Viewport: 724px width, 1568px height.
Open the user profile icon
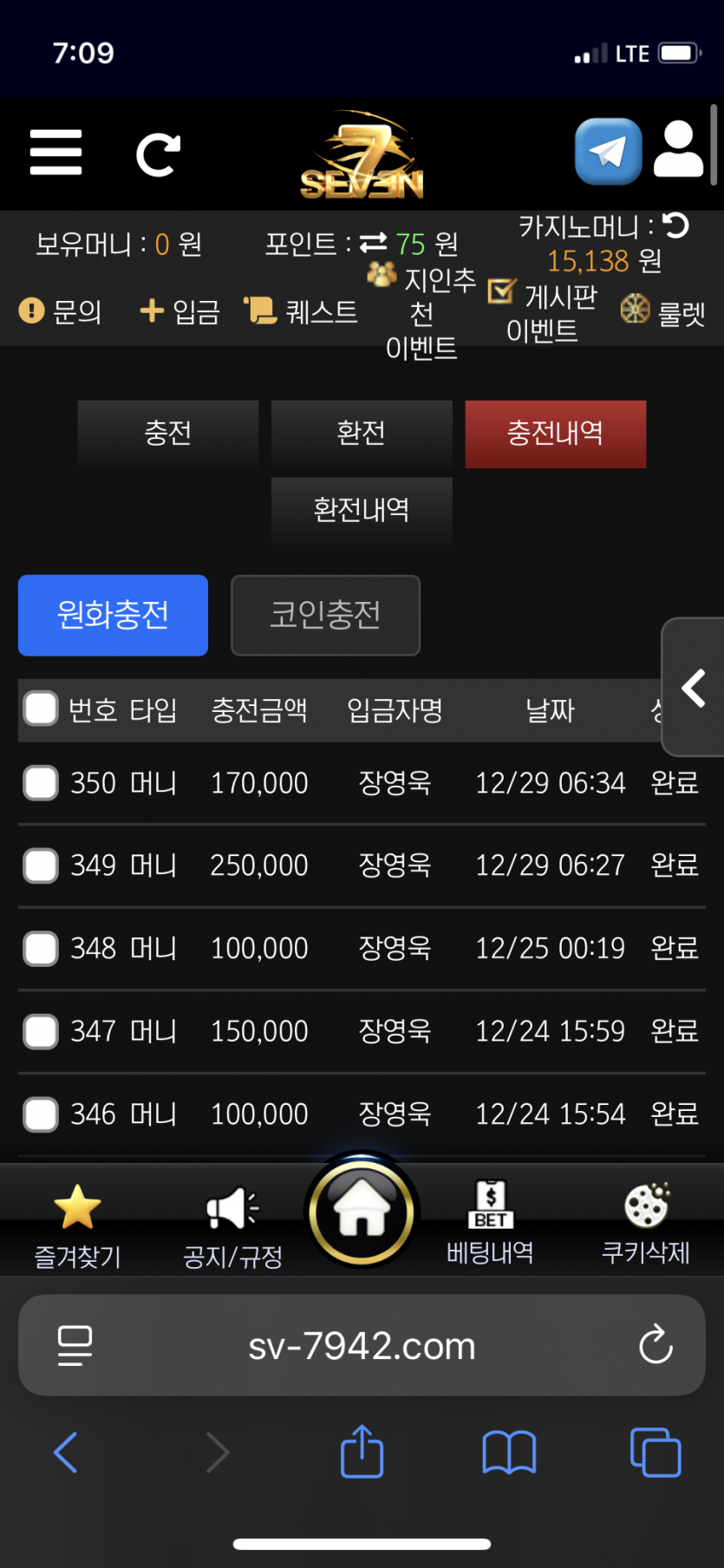[x=678, y=151]
